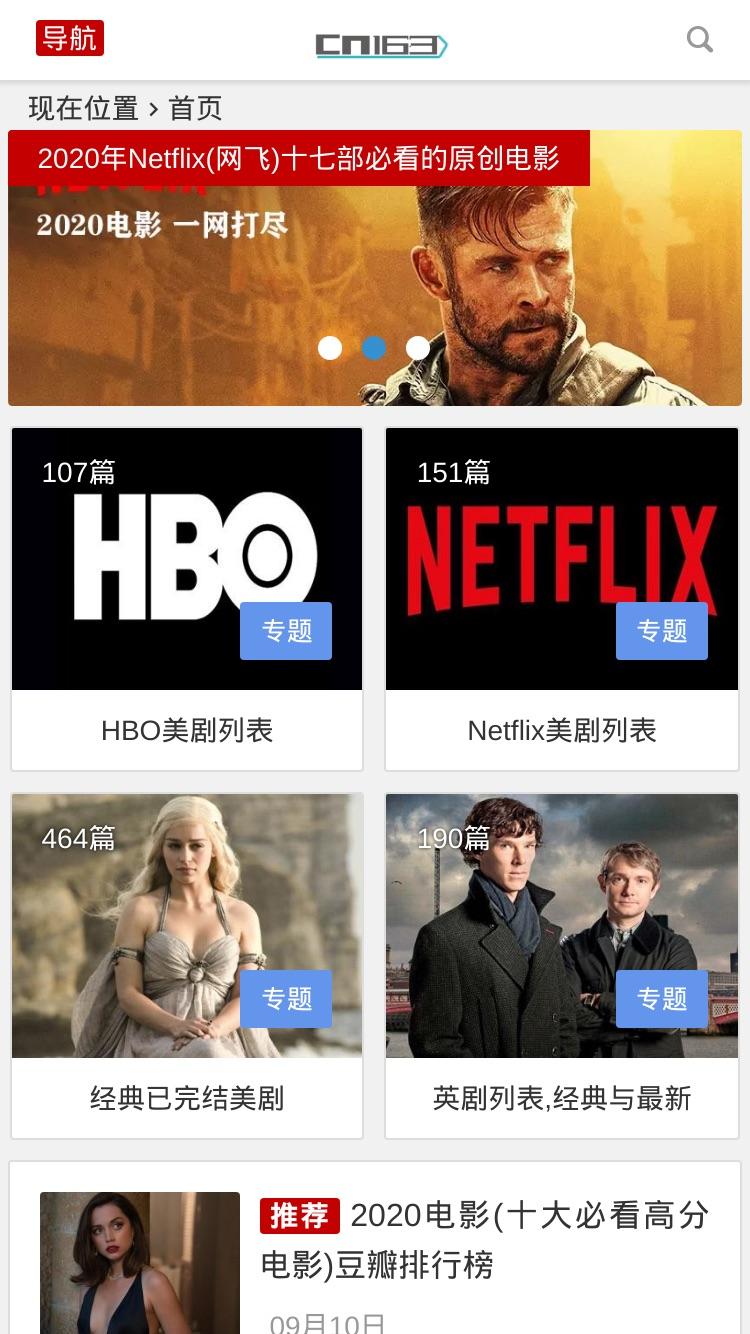The height and width of the screenshot is (1334, 750).
Task: Open the Netflix美剧列表 card
Action: tap(562, 599)
